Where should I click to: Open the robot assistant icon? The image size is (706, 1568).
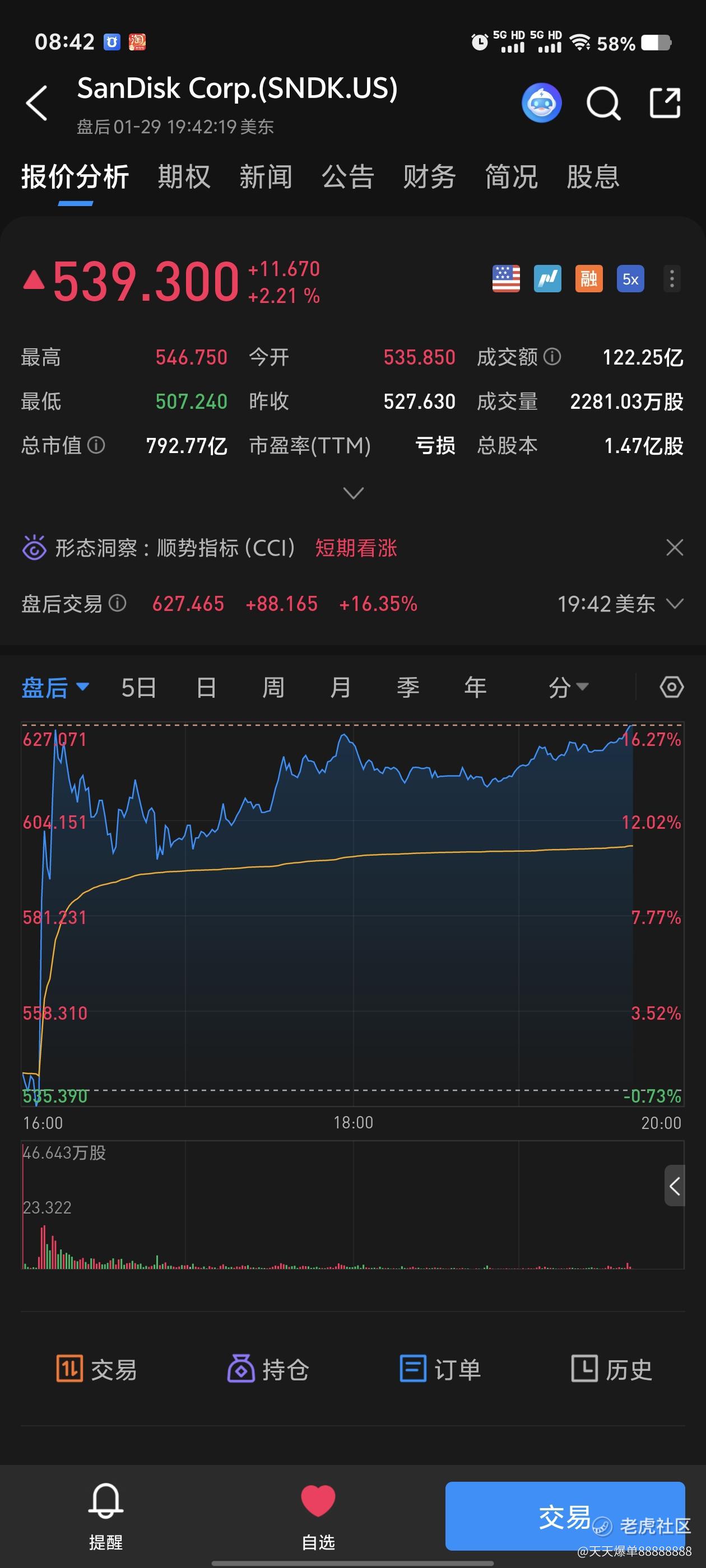(x=541, y=103)
